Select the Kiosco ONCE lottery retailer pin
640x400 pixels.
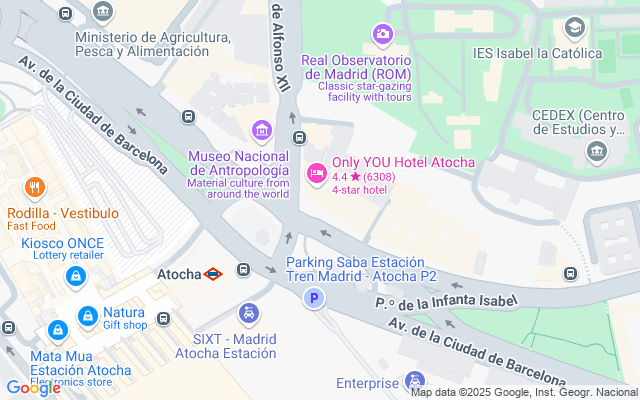[x=76, y=275]
